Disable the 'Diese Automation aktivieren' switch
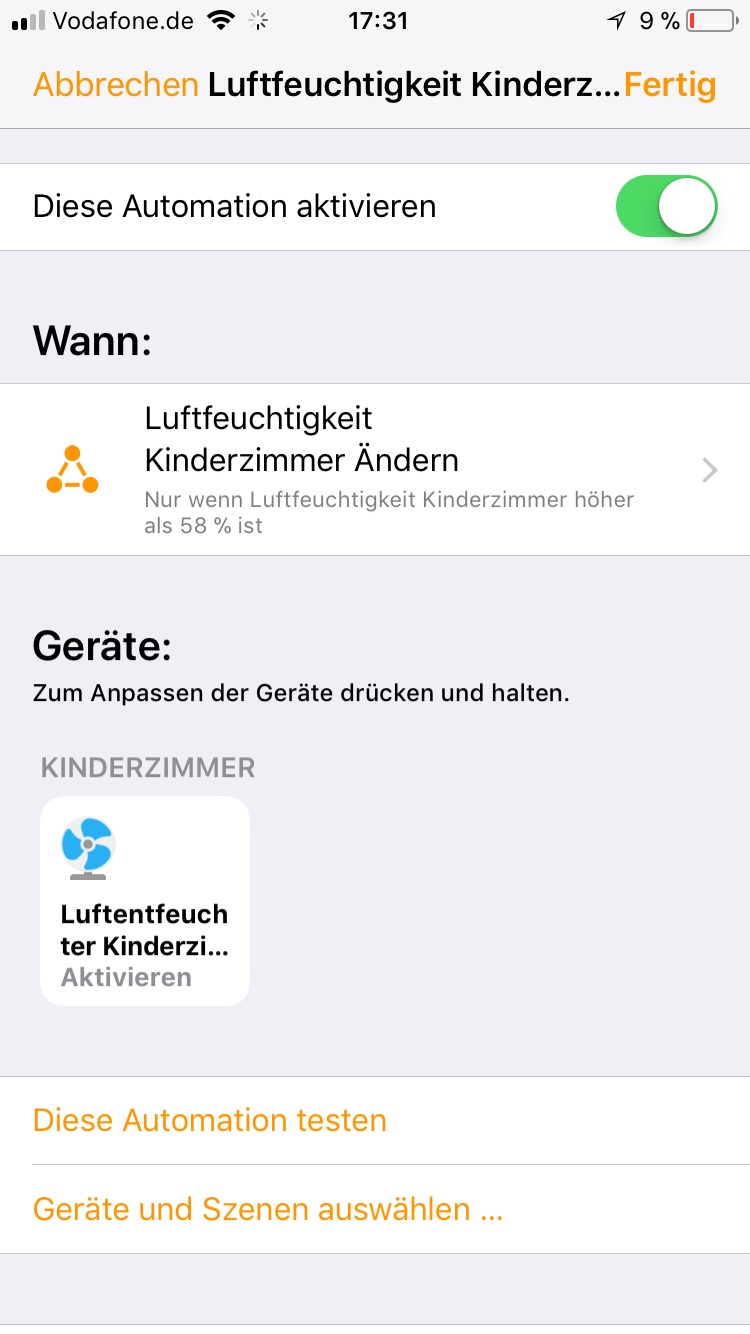The height and width of the screenshot is (1334, 750). (x=667, y=207)
